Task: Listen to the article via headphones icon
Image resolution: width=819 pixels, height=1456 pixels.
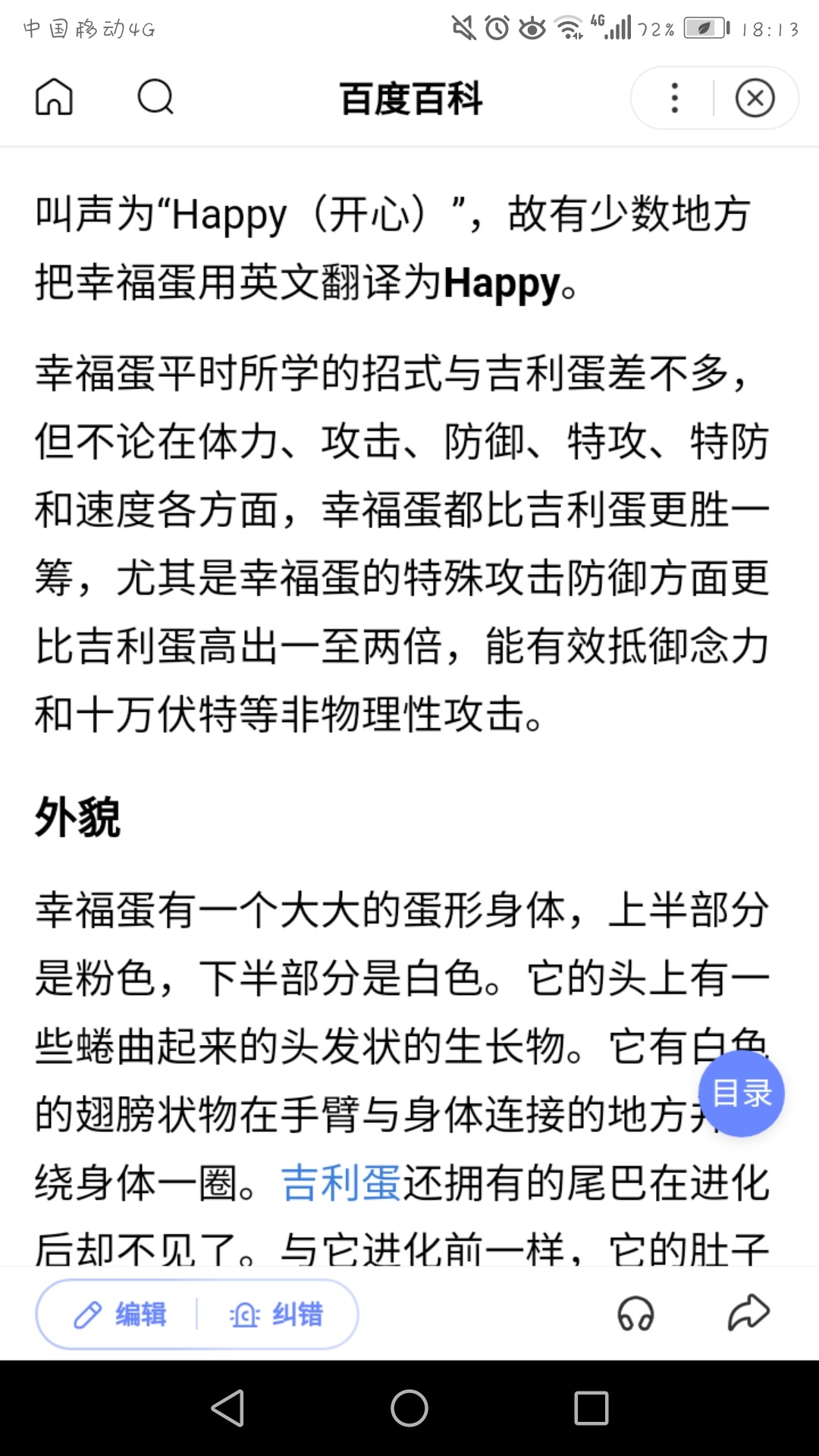Action: (x=635, y=1313)
